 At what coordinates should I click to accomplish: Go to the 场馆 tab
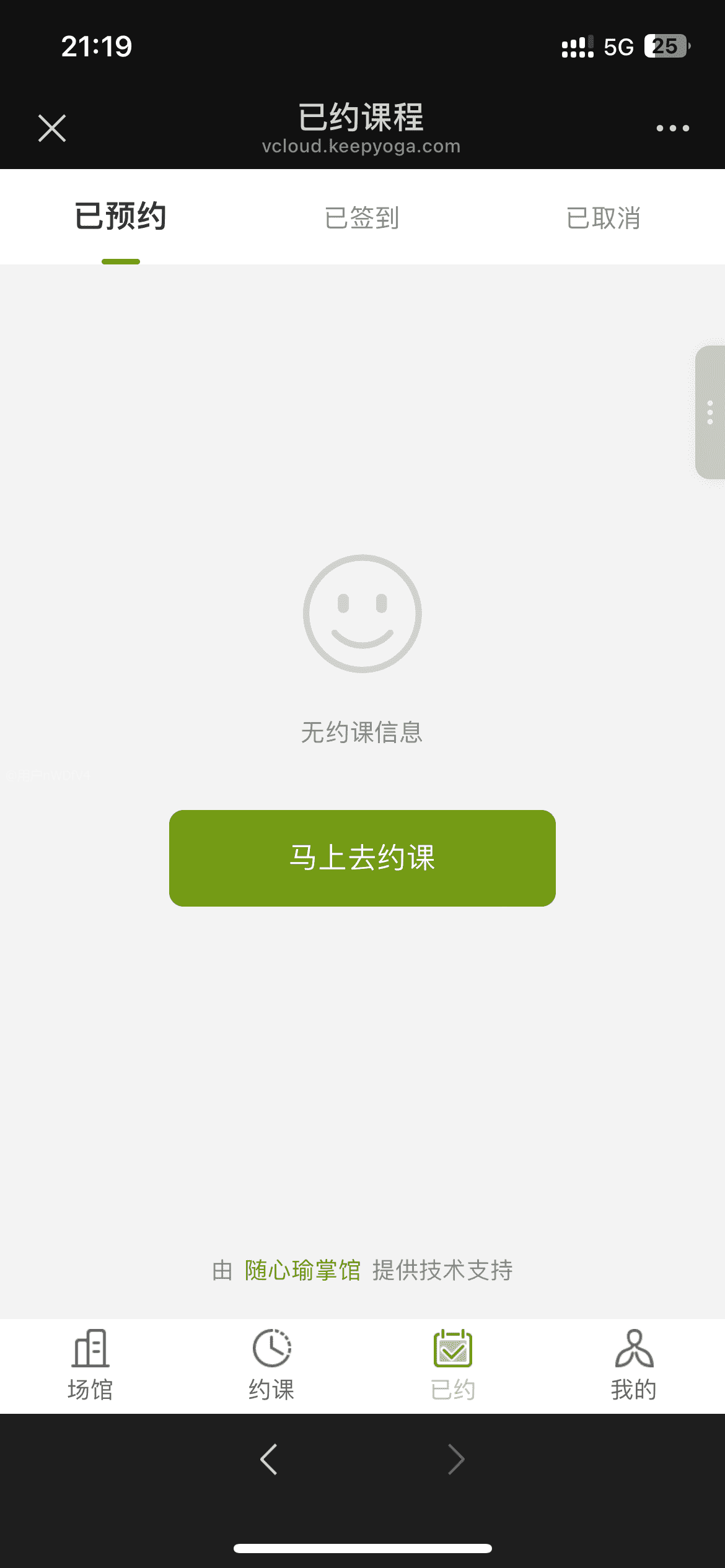click(90, 1365)
